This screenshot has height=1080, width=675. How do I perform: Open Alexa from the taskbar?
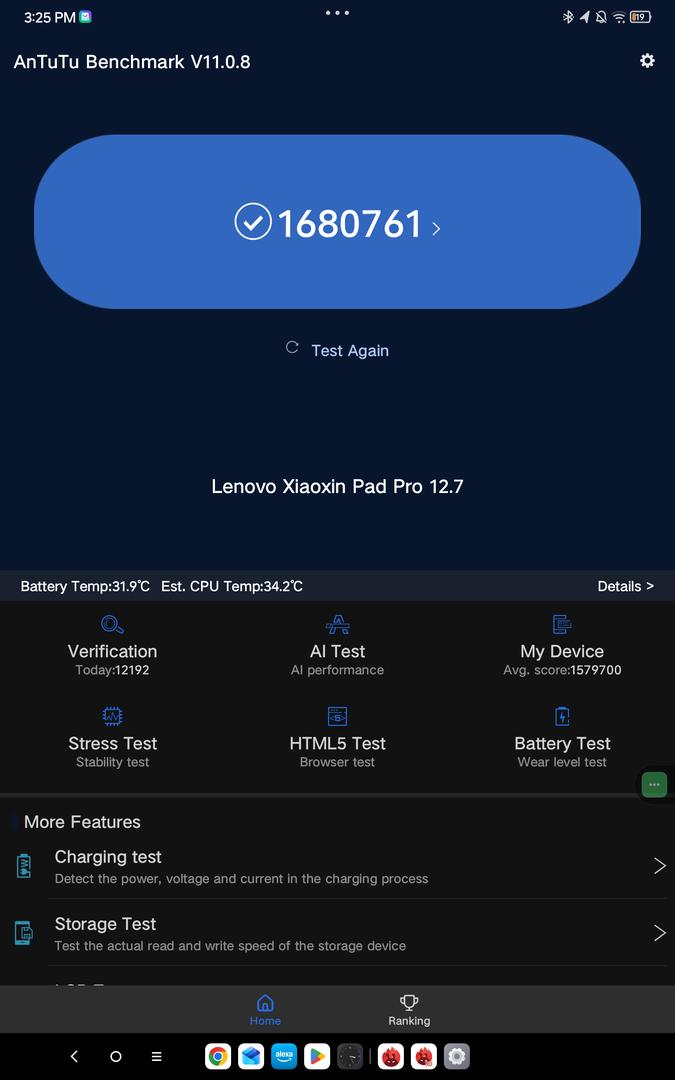click(x=284, y=1056)
